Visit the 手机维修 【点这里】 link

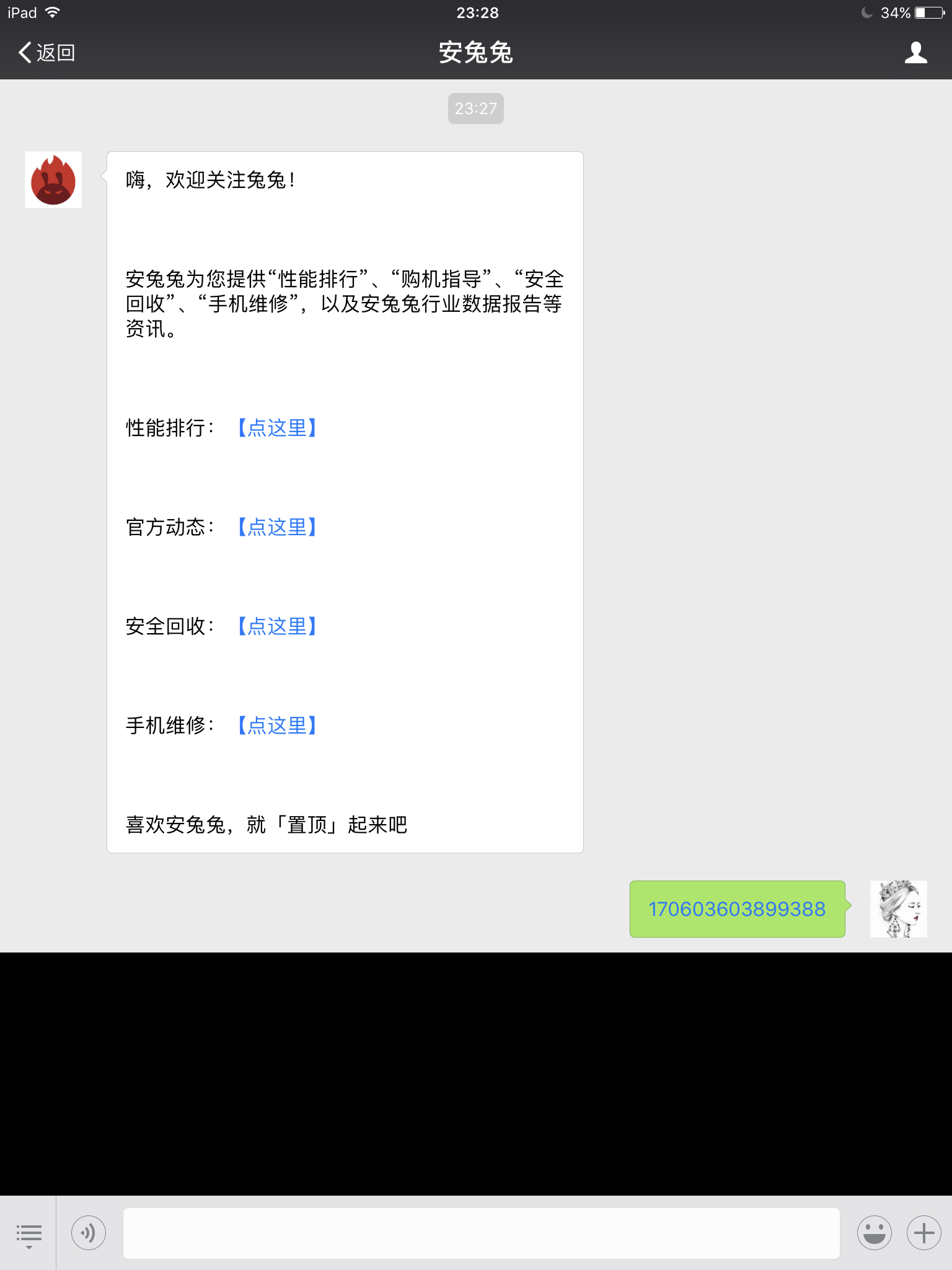(x=277, y=726)
